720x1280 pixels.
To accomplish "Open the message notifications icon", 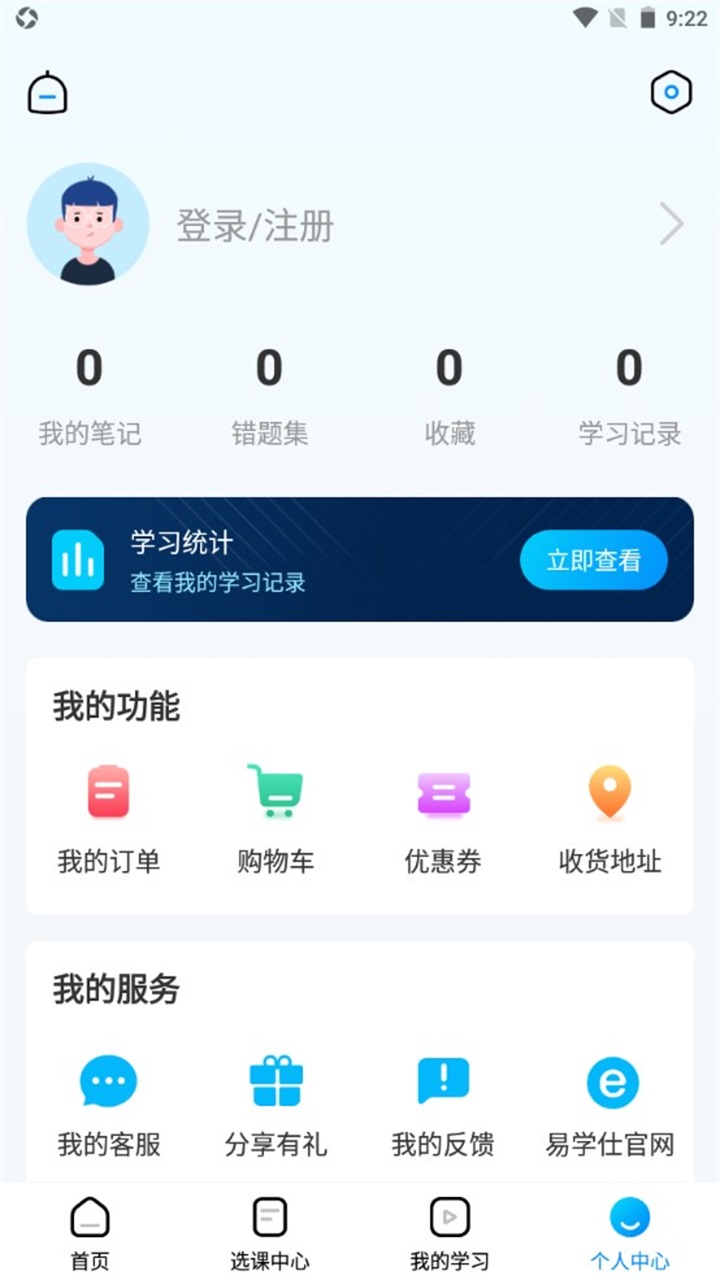I will 47,93.
